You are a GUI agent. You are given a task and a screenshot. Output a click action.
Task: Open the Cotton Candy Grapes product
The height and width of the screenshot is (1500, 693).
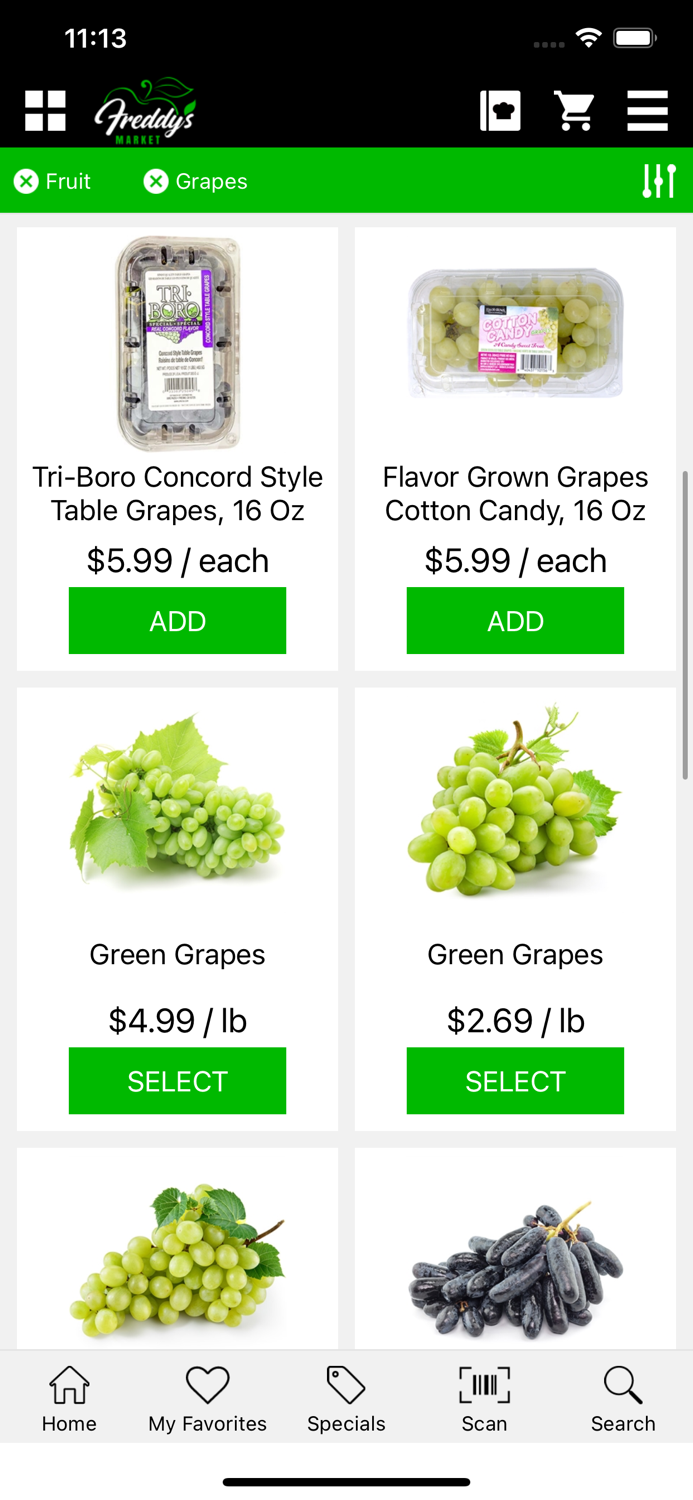(x=515, y=494)
